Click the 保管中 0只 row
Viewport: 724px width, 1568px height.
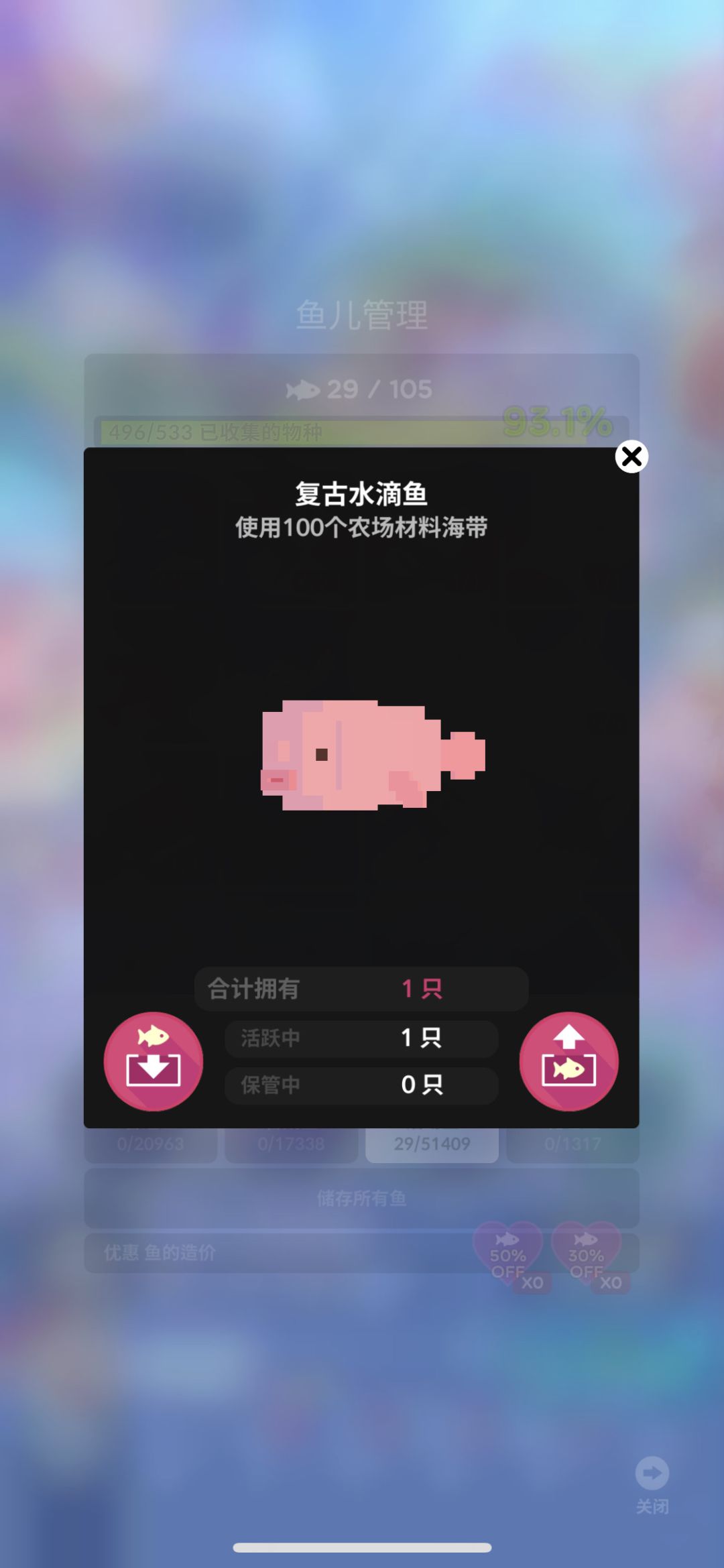pos(361,1086)
